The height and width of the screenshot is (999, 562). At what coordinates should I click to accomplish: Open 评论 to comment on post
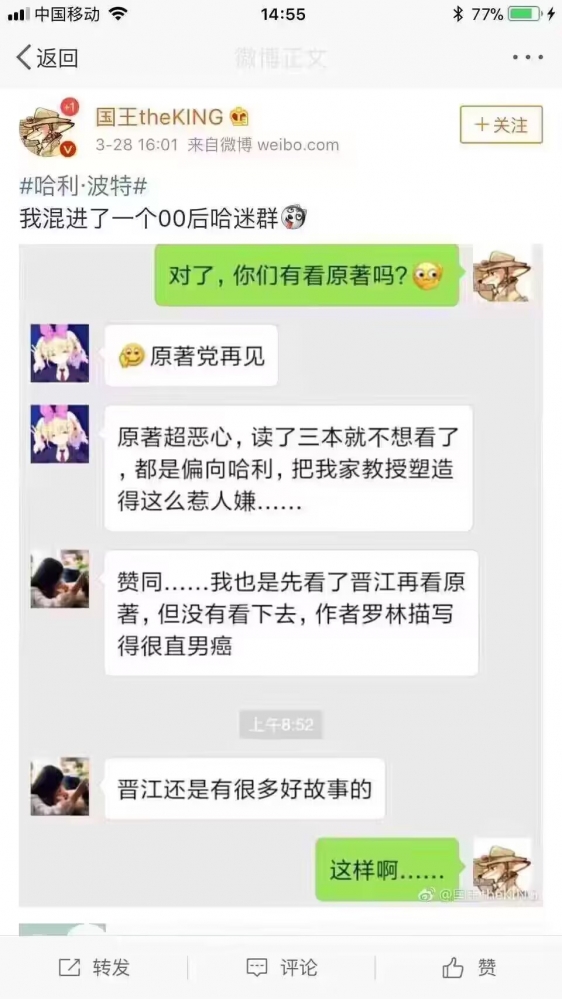(x=281, y=968)
